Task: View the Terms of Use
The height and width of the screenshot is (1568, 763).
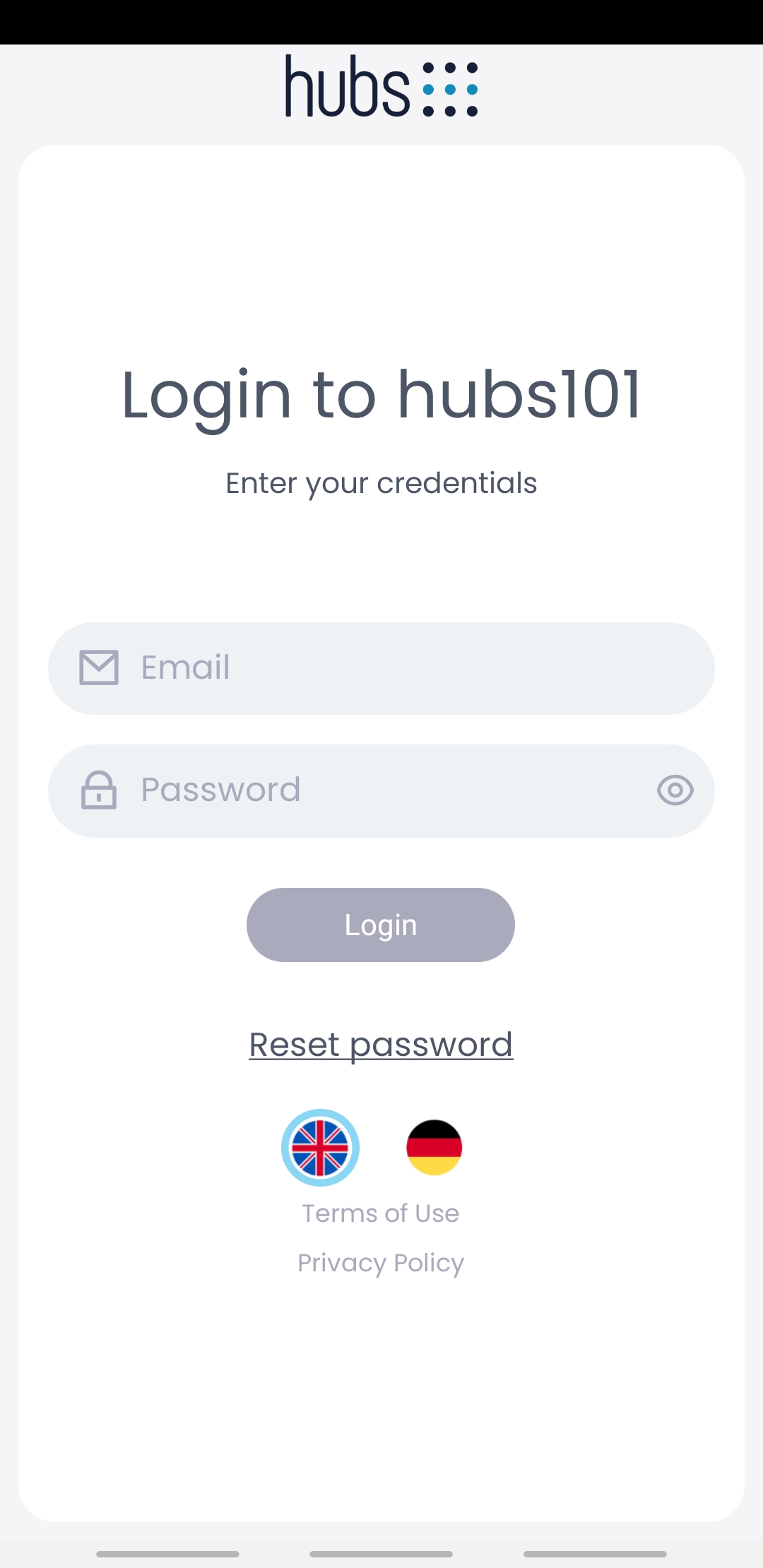Action: [380, 1212]
